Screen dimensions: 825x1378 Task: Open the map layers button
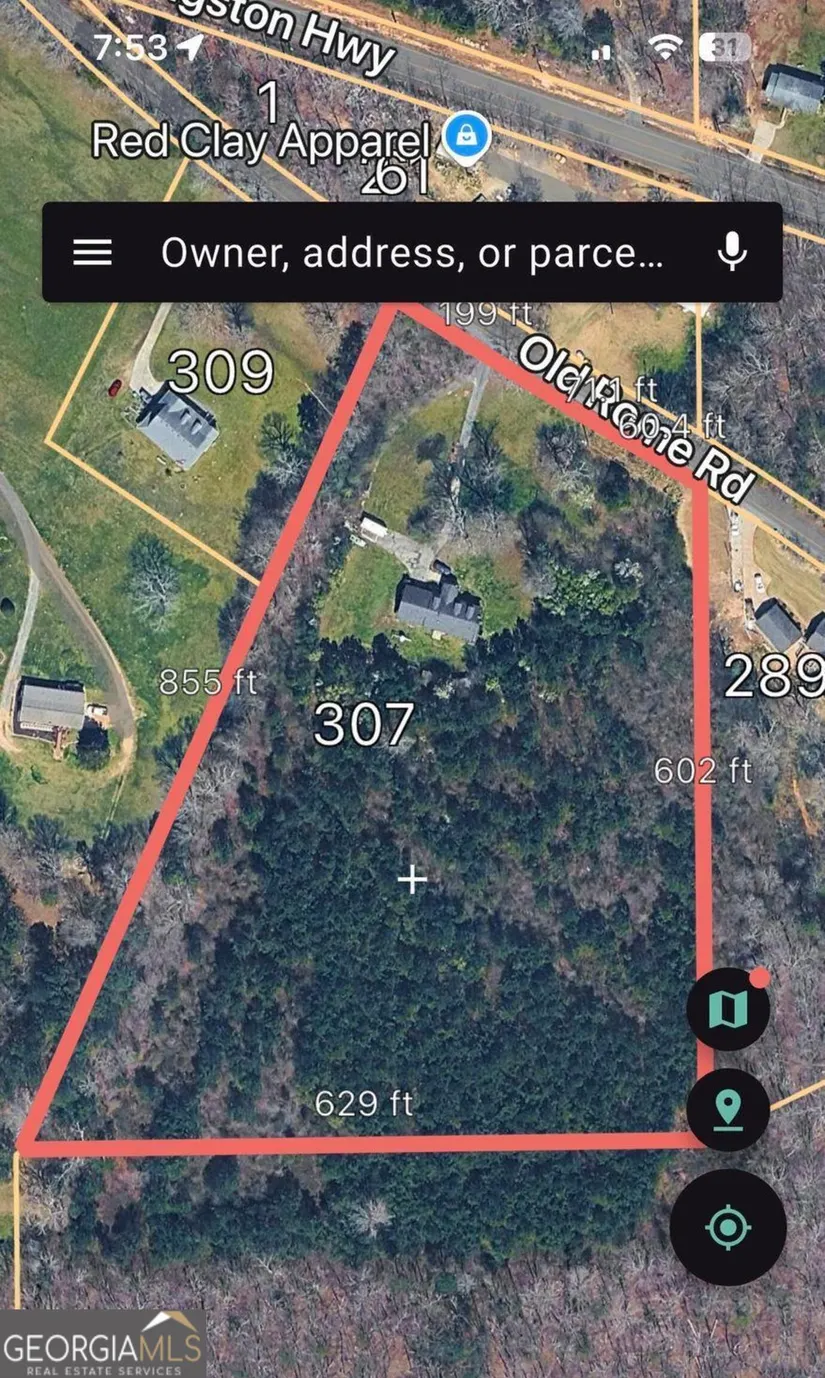728,1010
